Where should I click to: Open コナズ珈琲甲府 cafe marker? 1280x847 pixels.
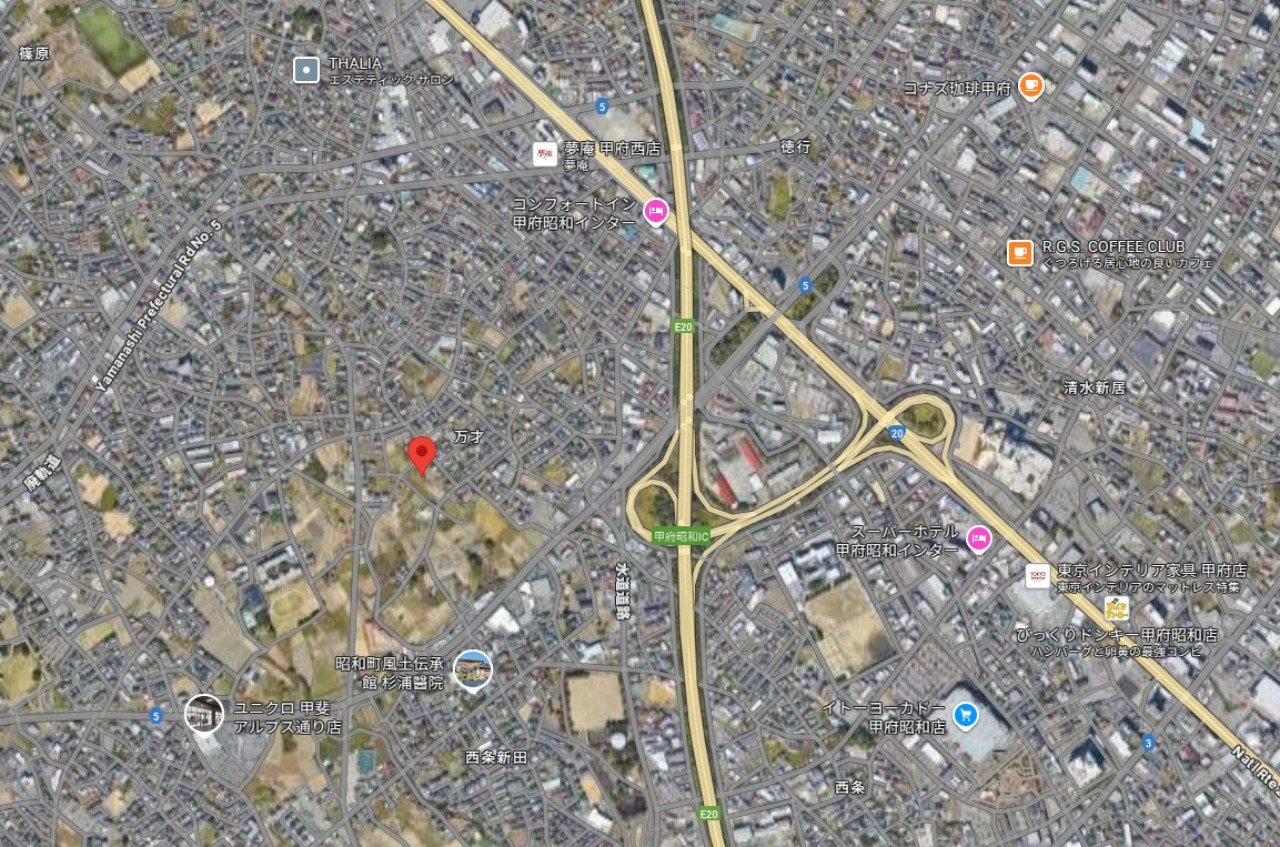[x=1030, y=87]
